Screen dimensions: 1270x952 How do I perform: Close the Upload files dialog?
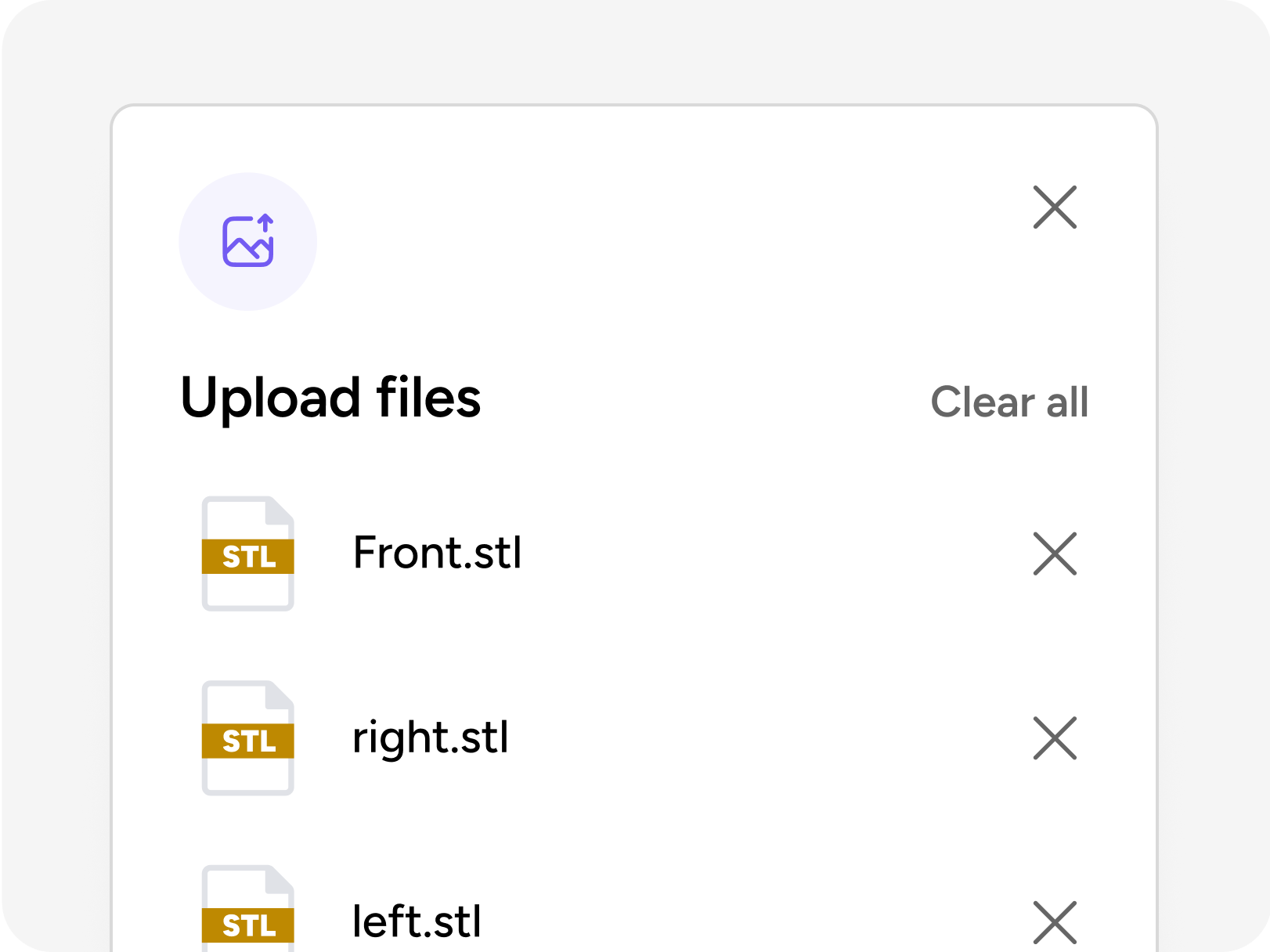click(1055, 207)
